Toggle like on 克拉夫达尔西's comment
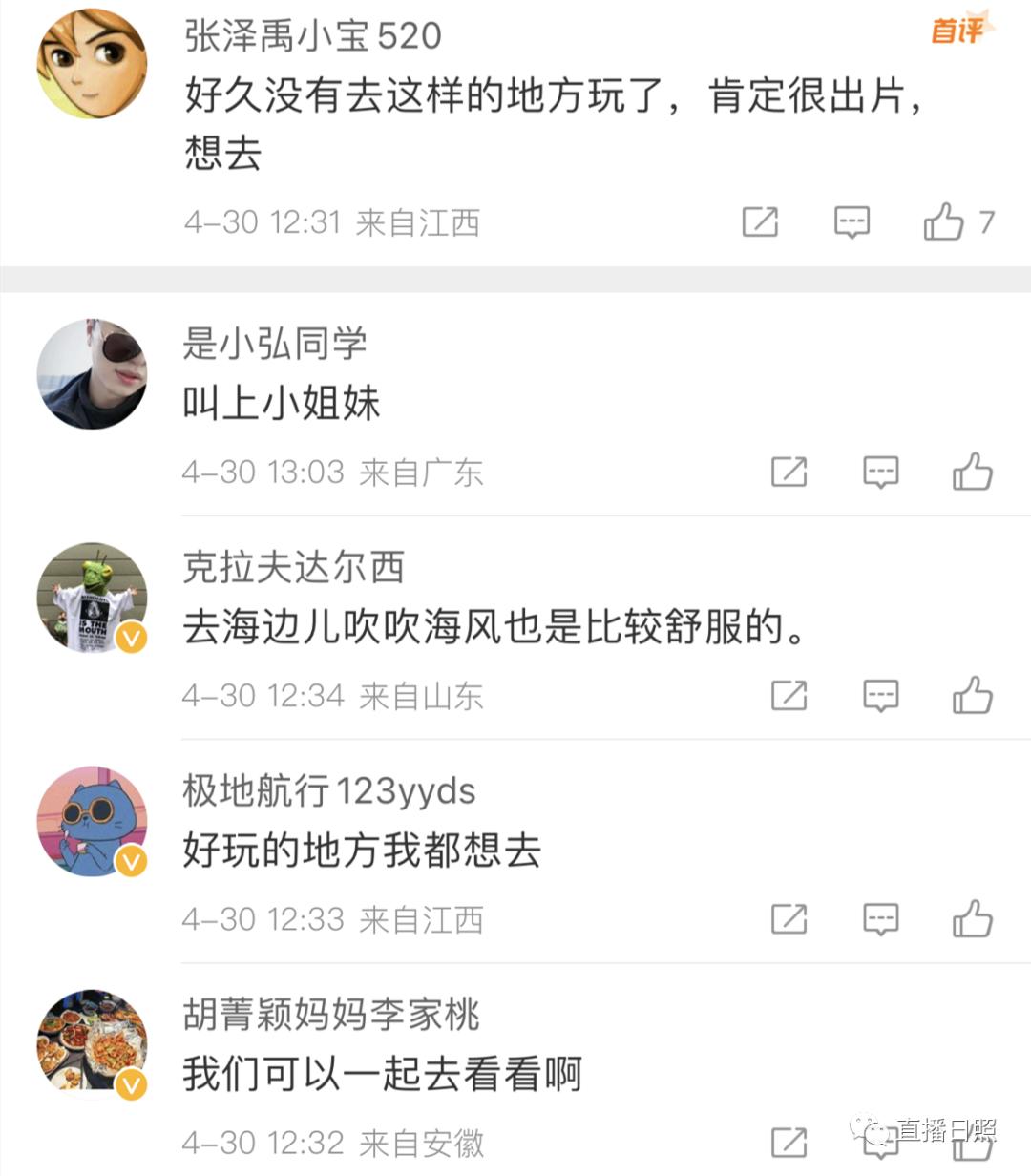Screen dimensions: 1031x1176 tap(972, 696)
